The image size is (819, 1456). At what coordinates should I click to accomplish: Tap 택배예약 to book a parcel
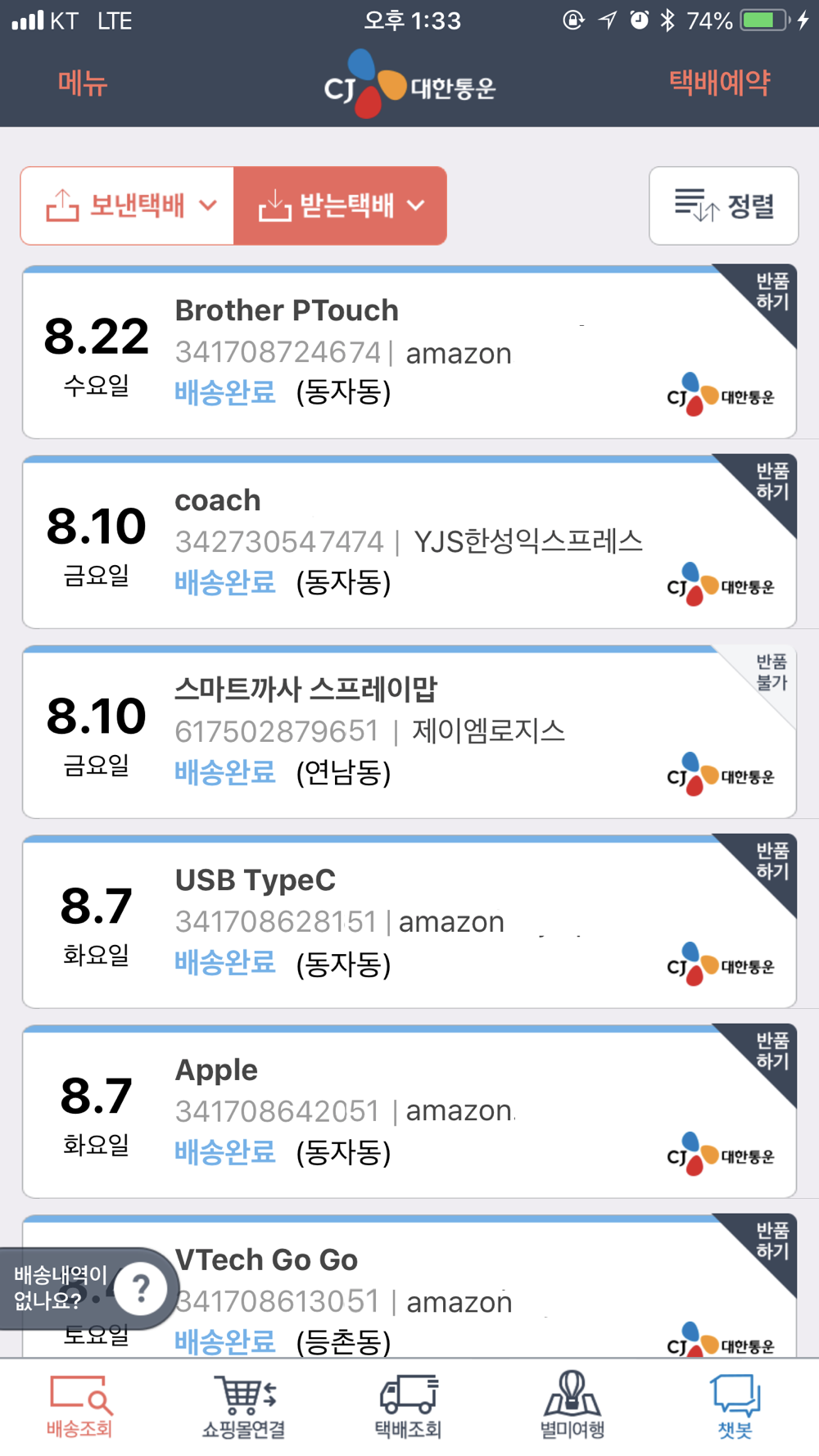click(x=720, y=83)
